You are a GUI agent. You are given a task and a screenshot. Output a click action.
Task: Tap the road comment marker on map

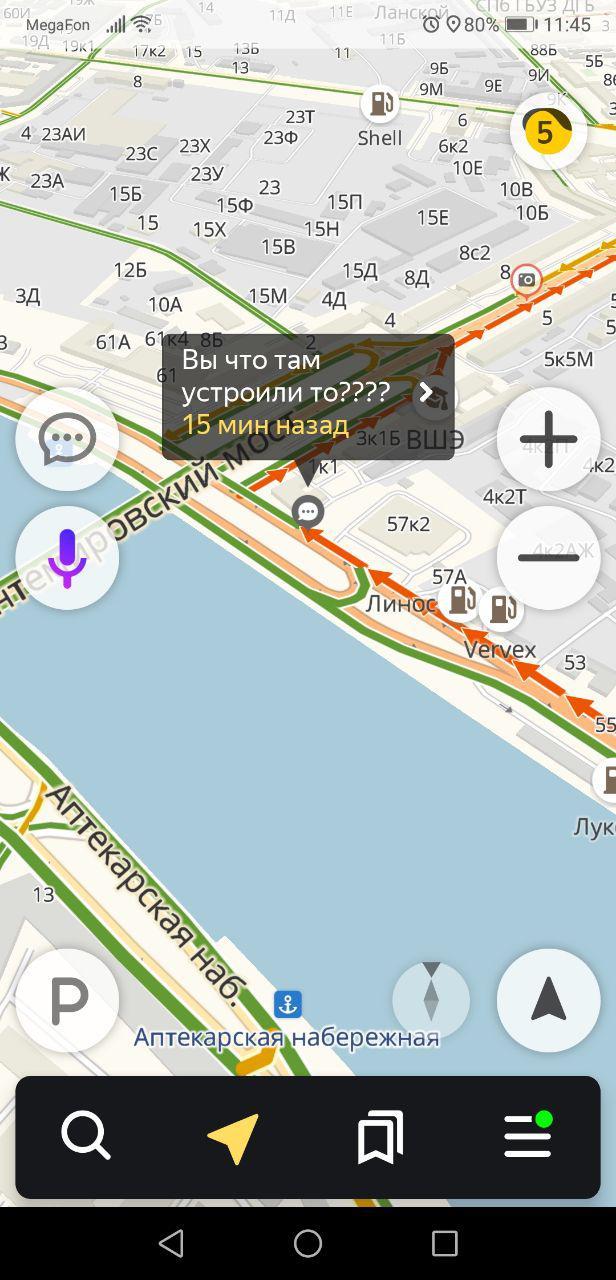click(308, 513)
